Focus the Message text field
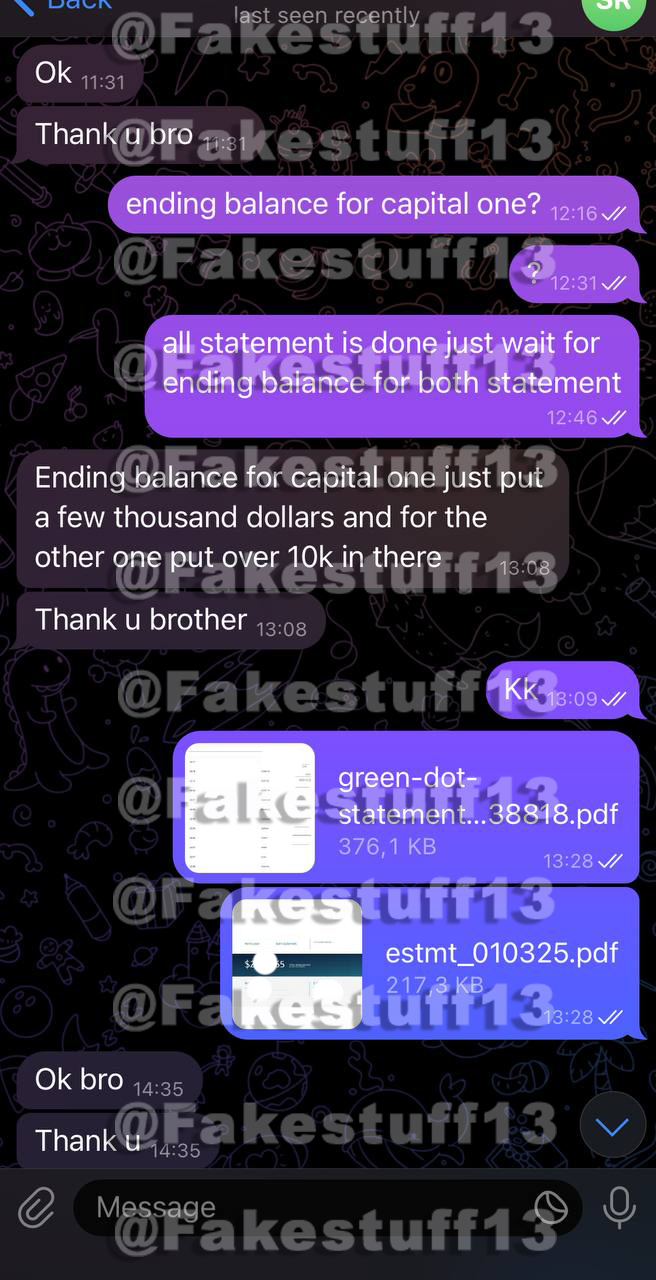656x1280 pixels. coord(300,1208)
